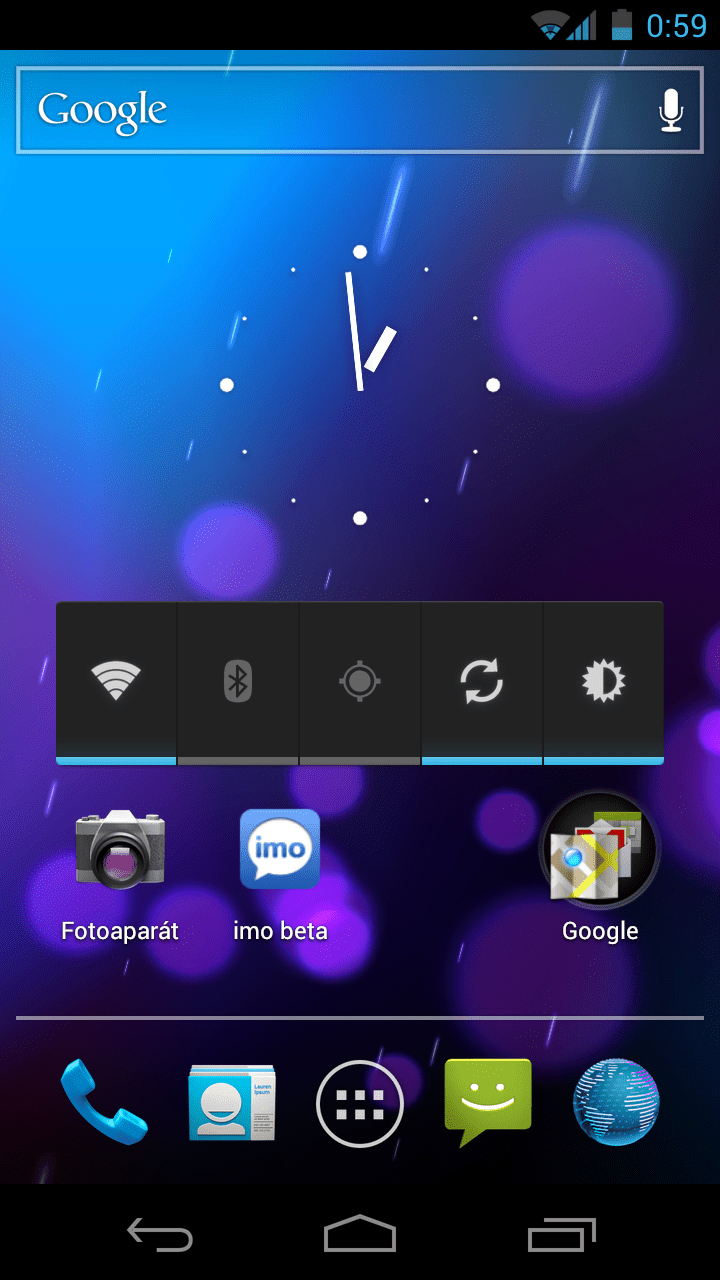Change screen brightness via widget
The height and width of the screenshot is (1280, 720).
[x=604, y=683]
